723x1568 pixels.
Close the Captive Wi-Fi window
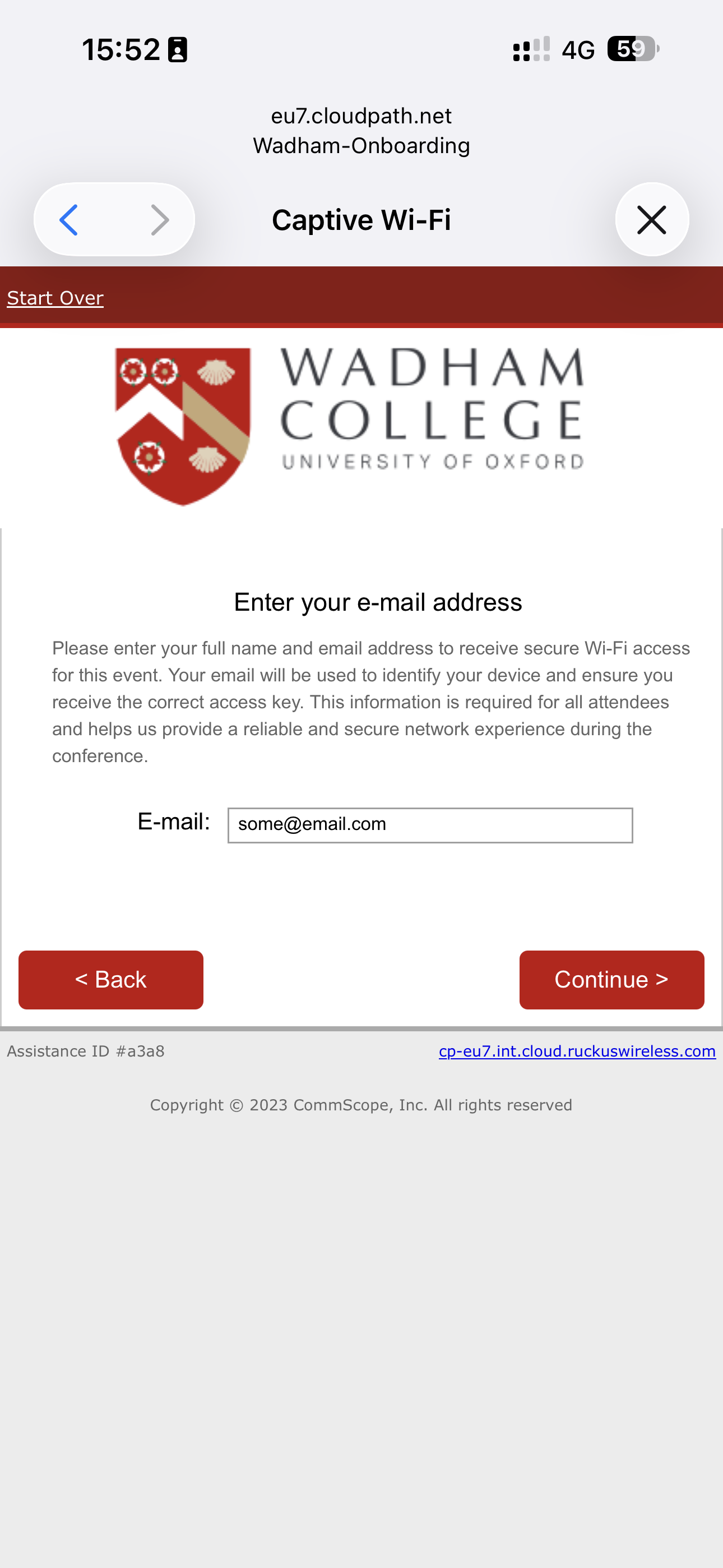point(651,220)
